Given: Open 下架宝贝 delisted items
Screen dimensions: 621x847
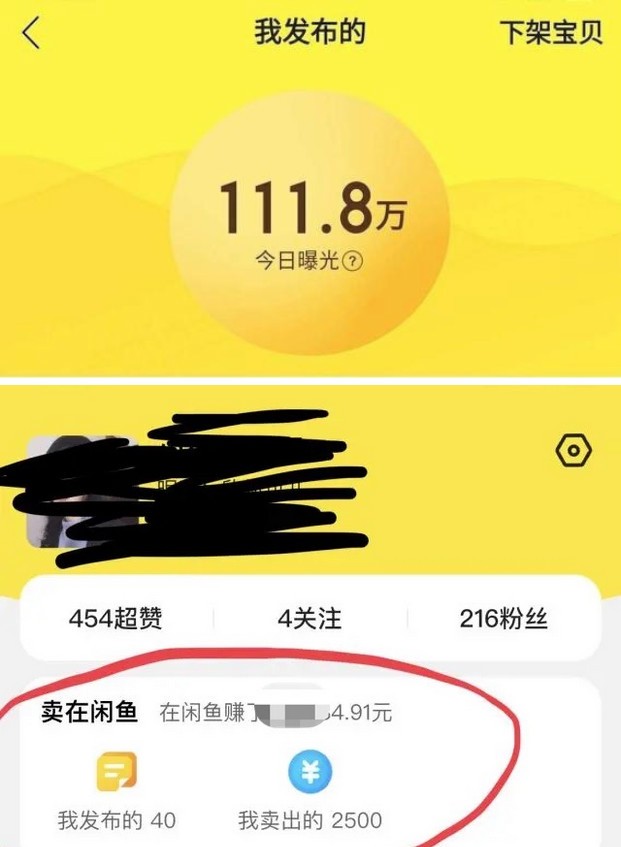Looking at the screenshot, I should 551,32.
